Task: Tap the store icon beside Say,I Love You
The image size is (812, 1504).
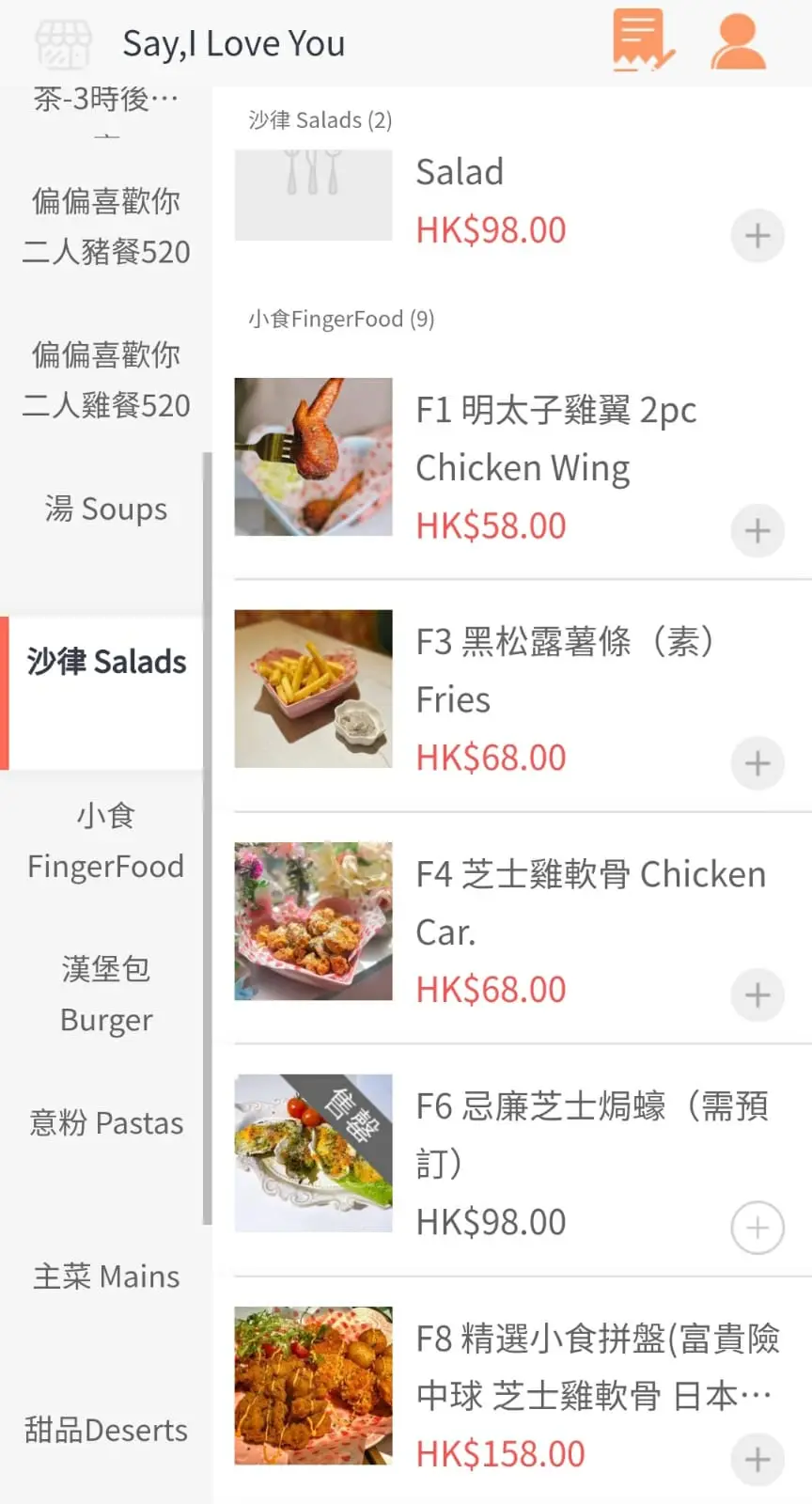Action: pyautogui.click(x=63, y=43)
